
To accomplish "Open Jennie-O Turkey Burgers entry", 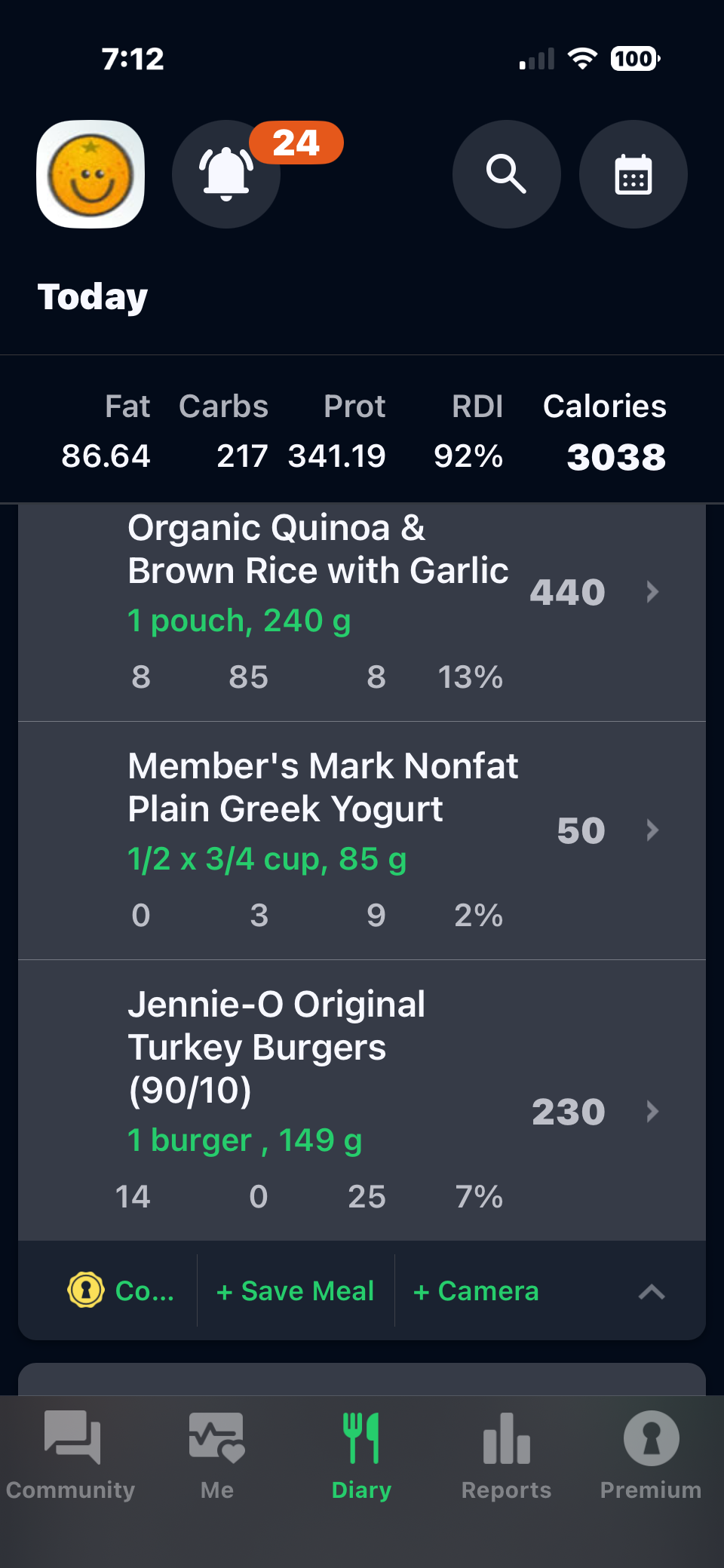I will (362, 1101).
